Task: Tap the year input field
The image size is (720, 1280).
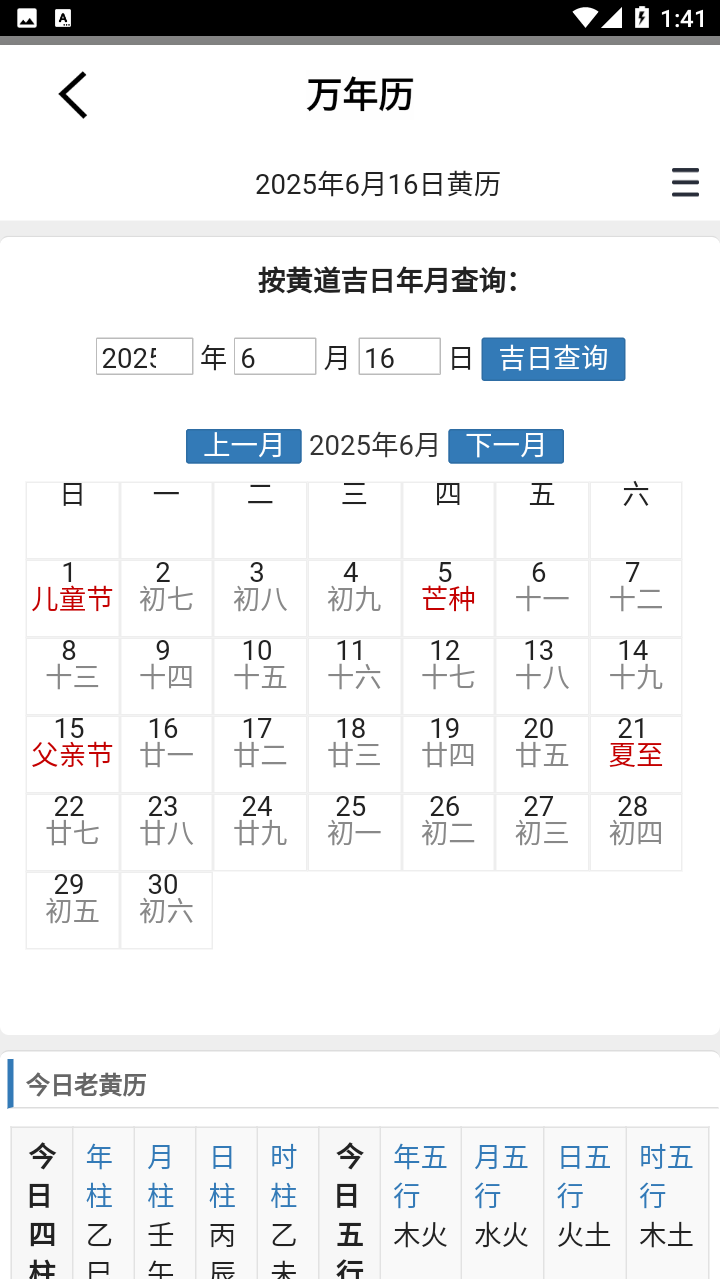Action: (x=144, y=357)
